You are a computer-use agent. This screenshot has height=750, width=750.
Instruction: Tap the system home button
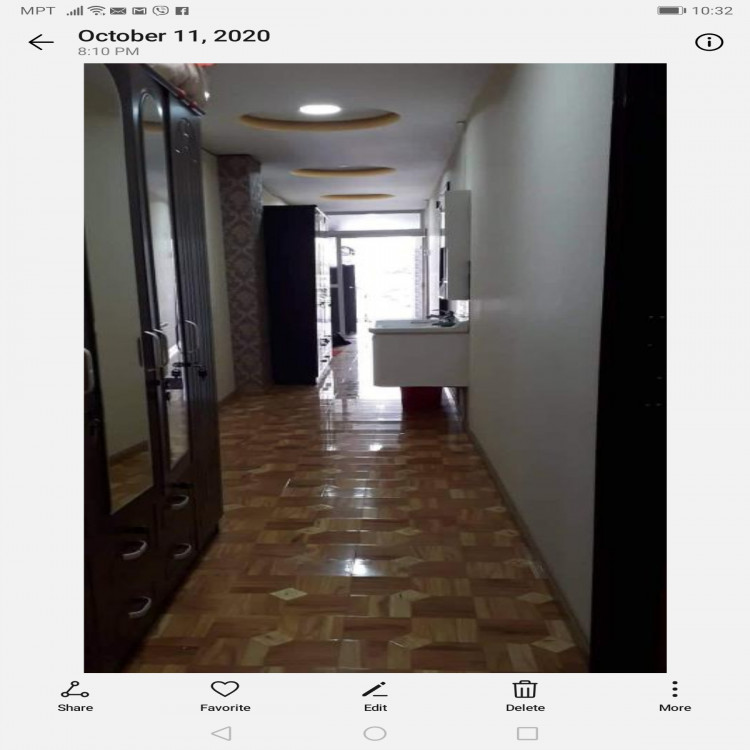(375, 733)
